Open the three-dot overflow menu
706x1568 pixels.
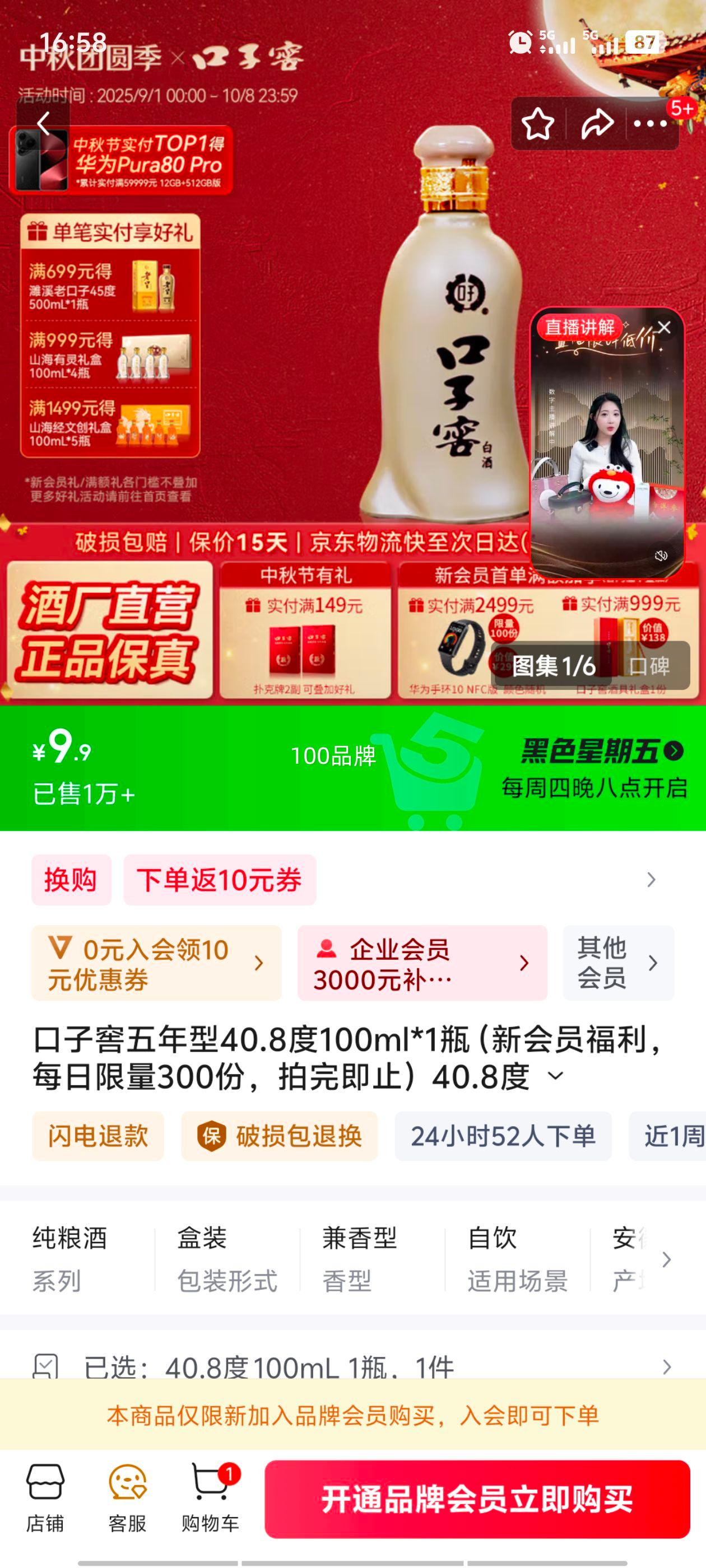click(650, 124)
